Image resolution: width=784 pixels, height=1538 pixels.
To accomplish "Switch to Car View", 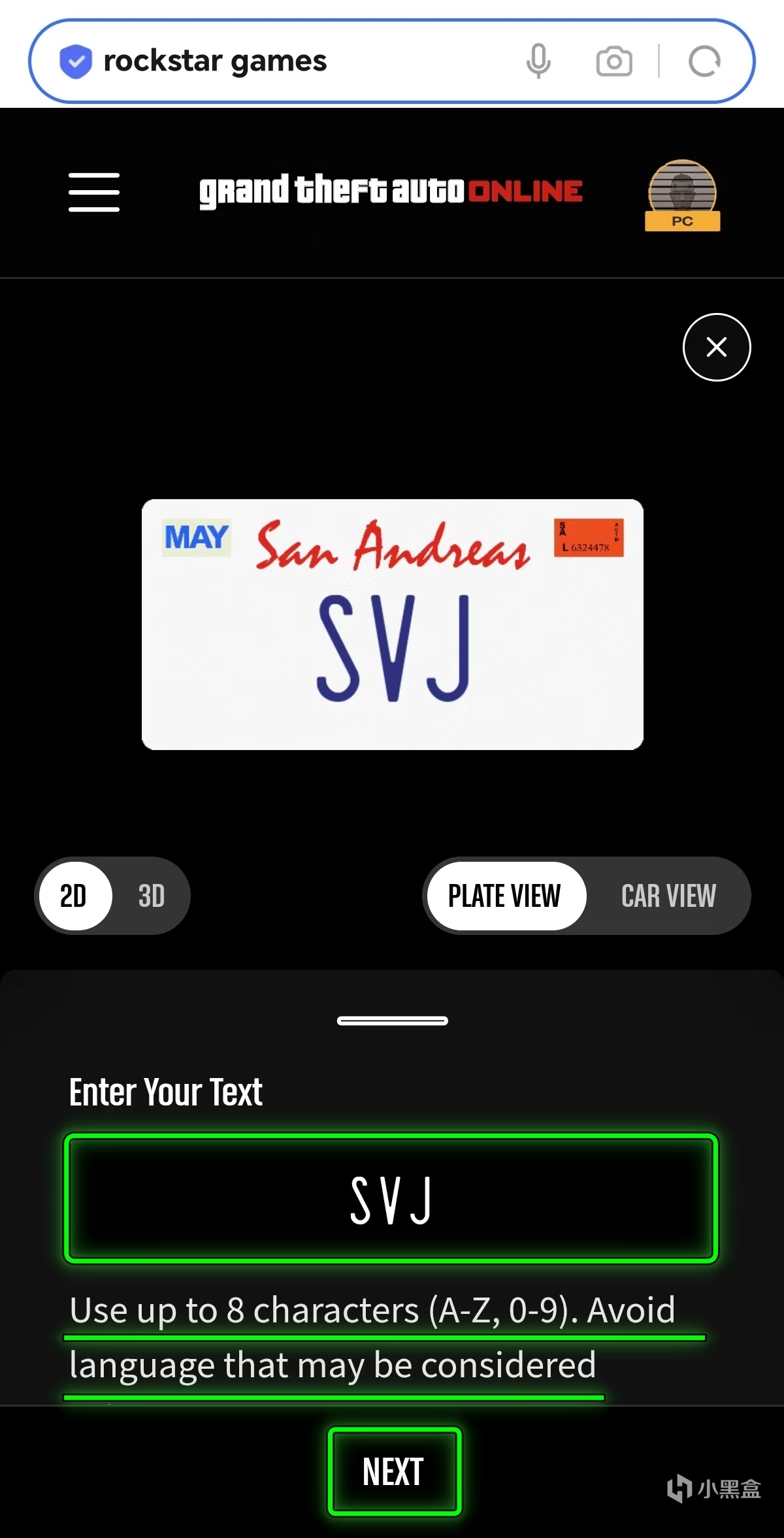I will point(668,896).
